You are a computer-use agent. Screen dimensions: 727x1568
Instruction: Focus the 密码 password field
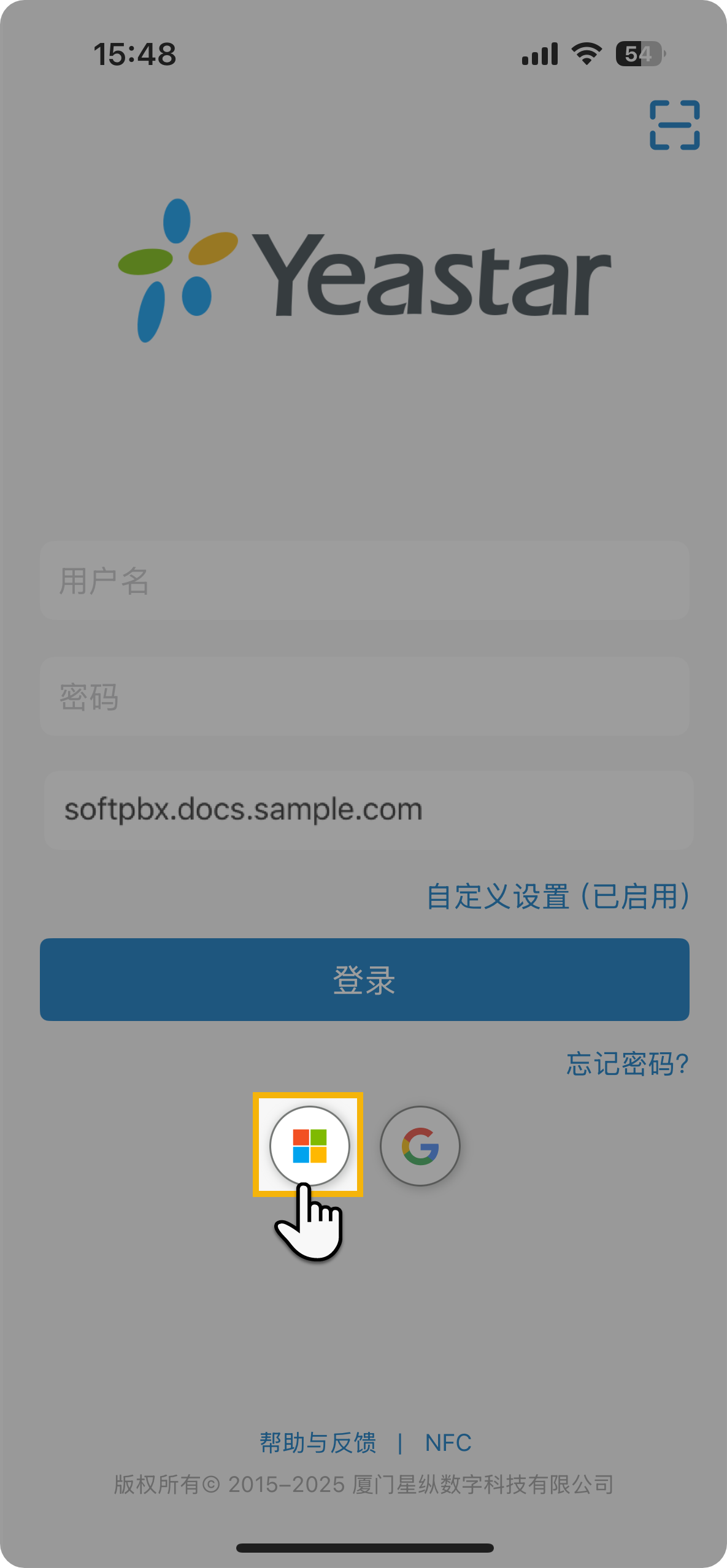click(364, 696)
